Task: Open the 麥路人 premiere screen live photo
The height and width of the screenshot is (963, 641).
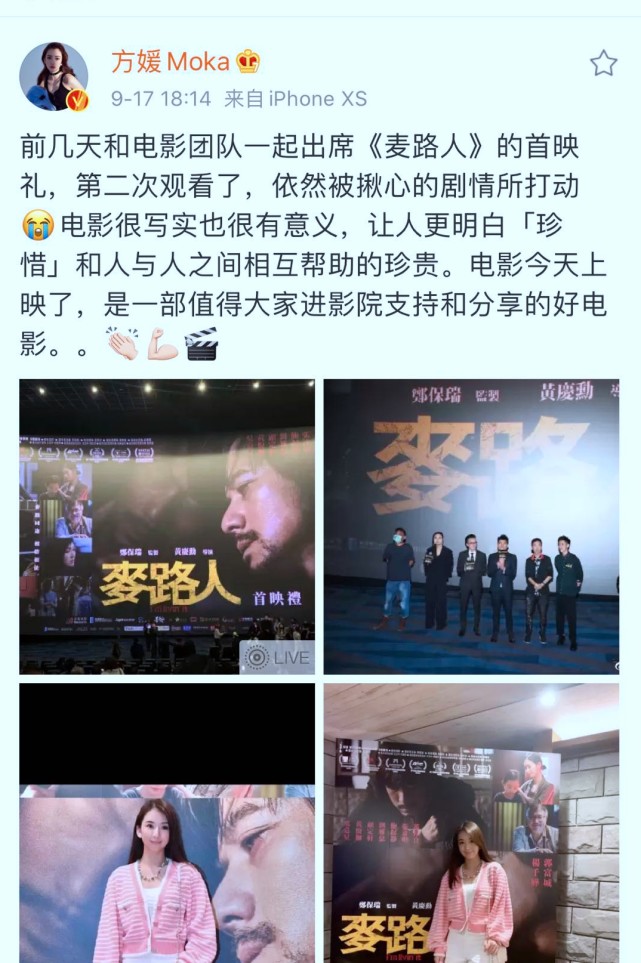Action: pos(167,526)
